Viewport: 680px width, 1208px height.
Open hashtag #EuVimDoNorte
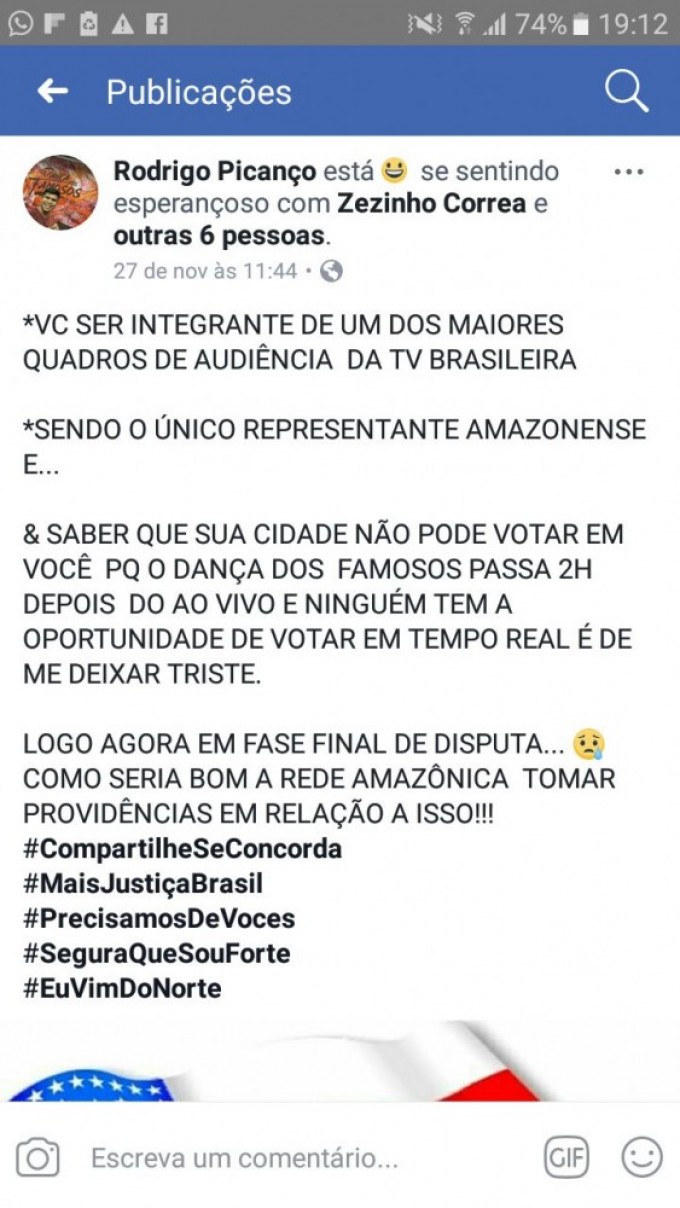click(x=122, y=988)
